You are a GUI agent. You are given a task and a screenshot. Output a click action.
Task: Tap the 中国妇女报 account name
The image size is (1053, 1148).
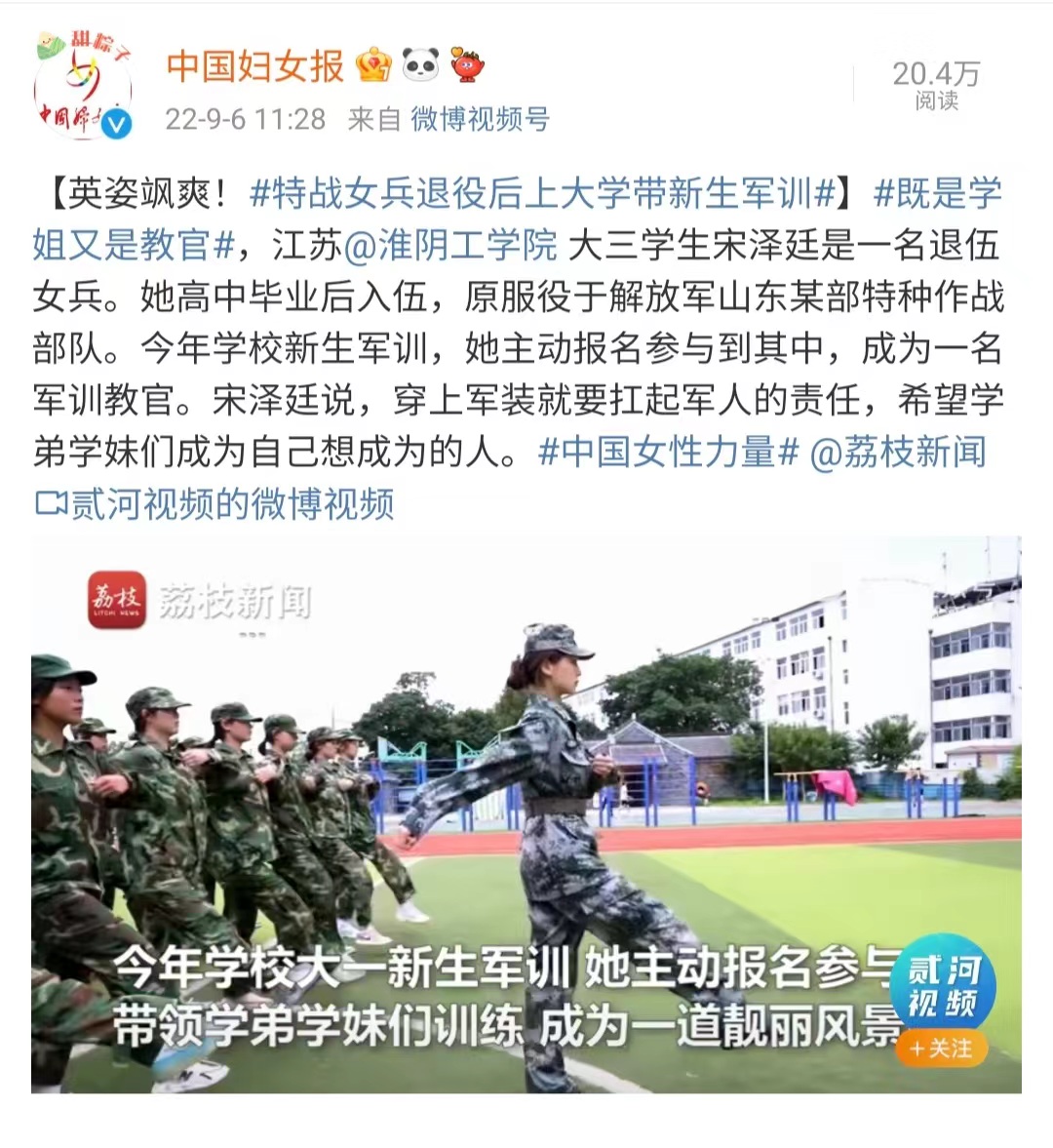click(255, 66)
